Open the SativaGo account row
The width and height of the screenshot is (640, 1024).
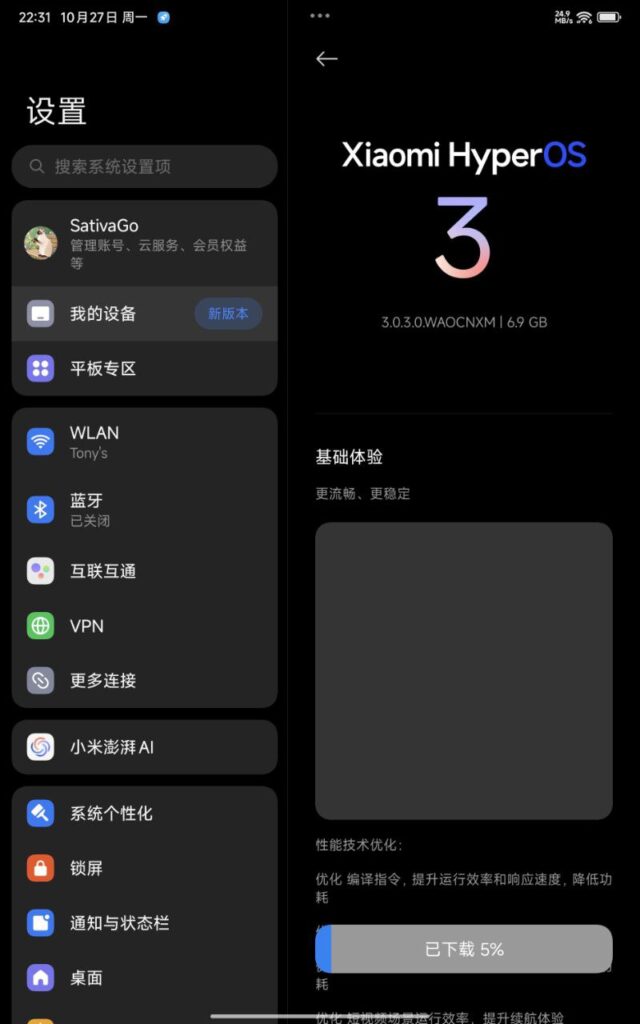pyautogui.click(x=145, y=243)
